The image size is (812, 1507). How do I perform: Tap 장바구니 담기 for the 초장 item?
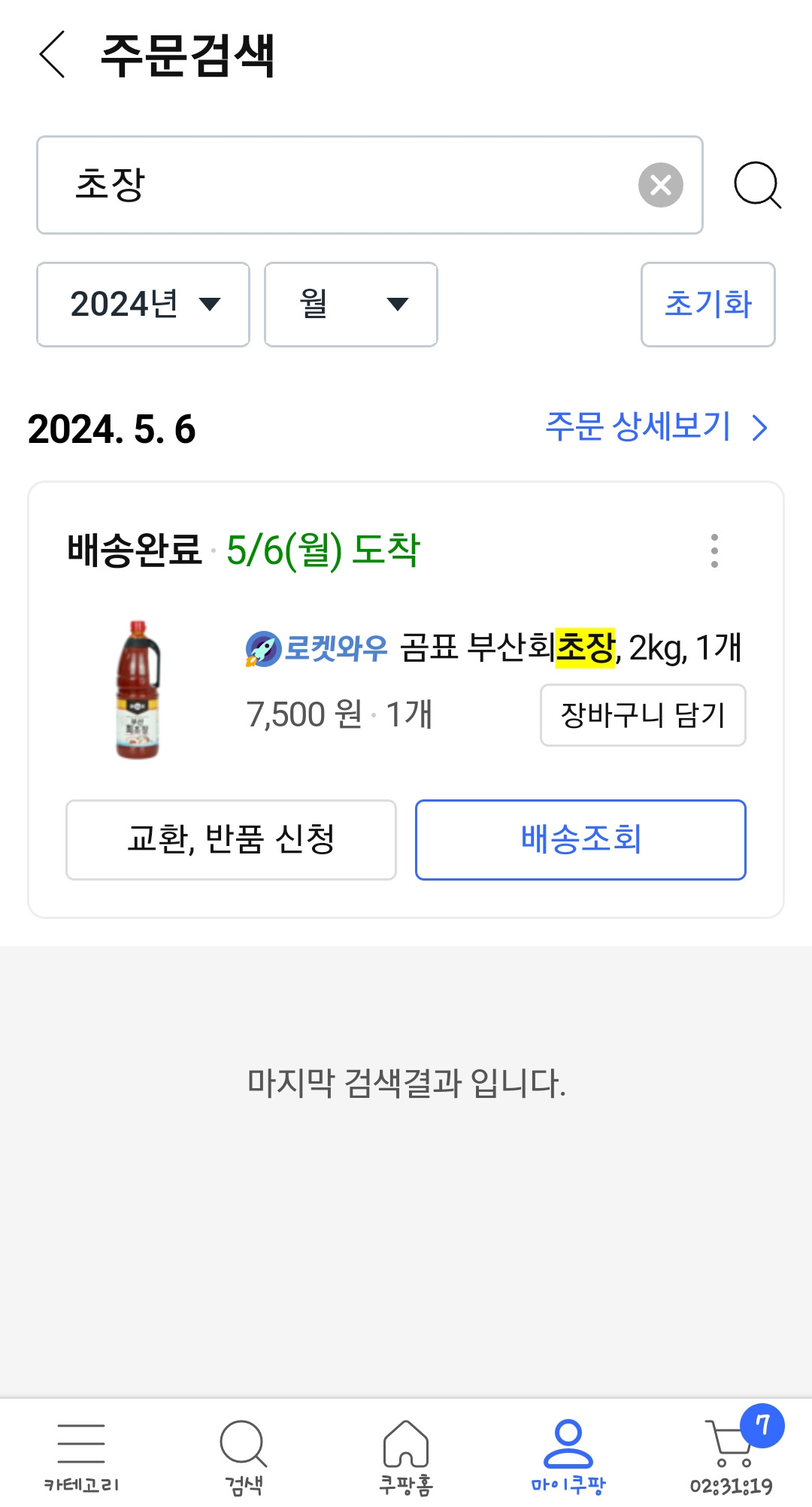point(643,715)
